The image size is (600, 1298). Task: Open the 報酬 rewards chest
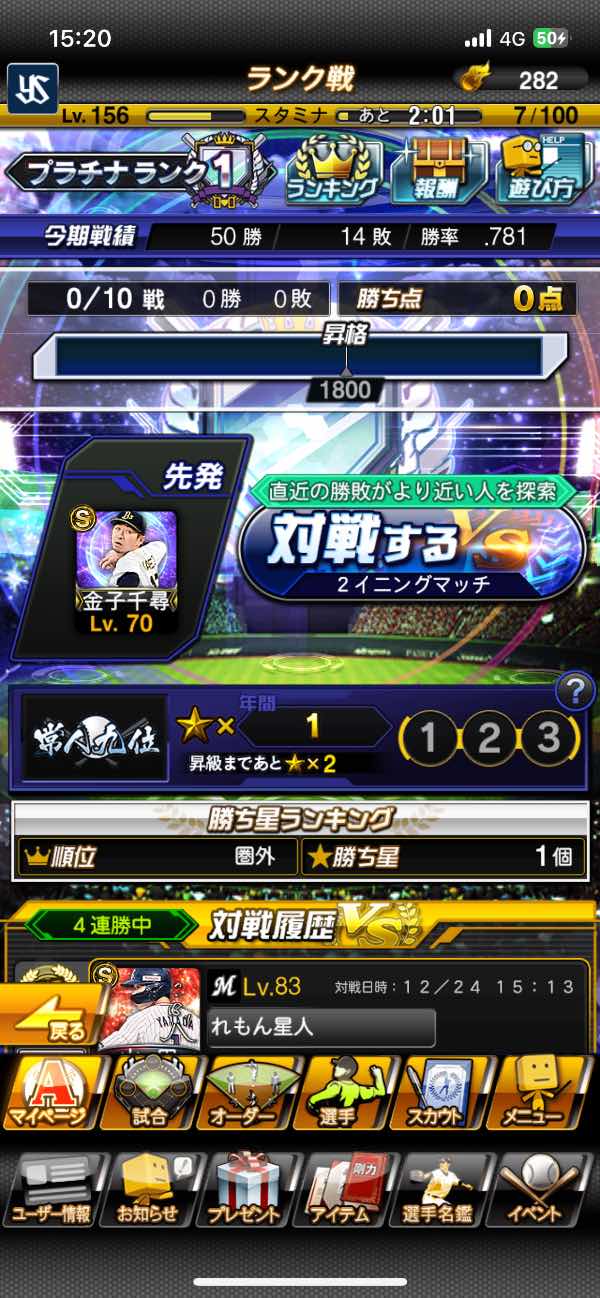pos(435,166)
